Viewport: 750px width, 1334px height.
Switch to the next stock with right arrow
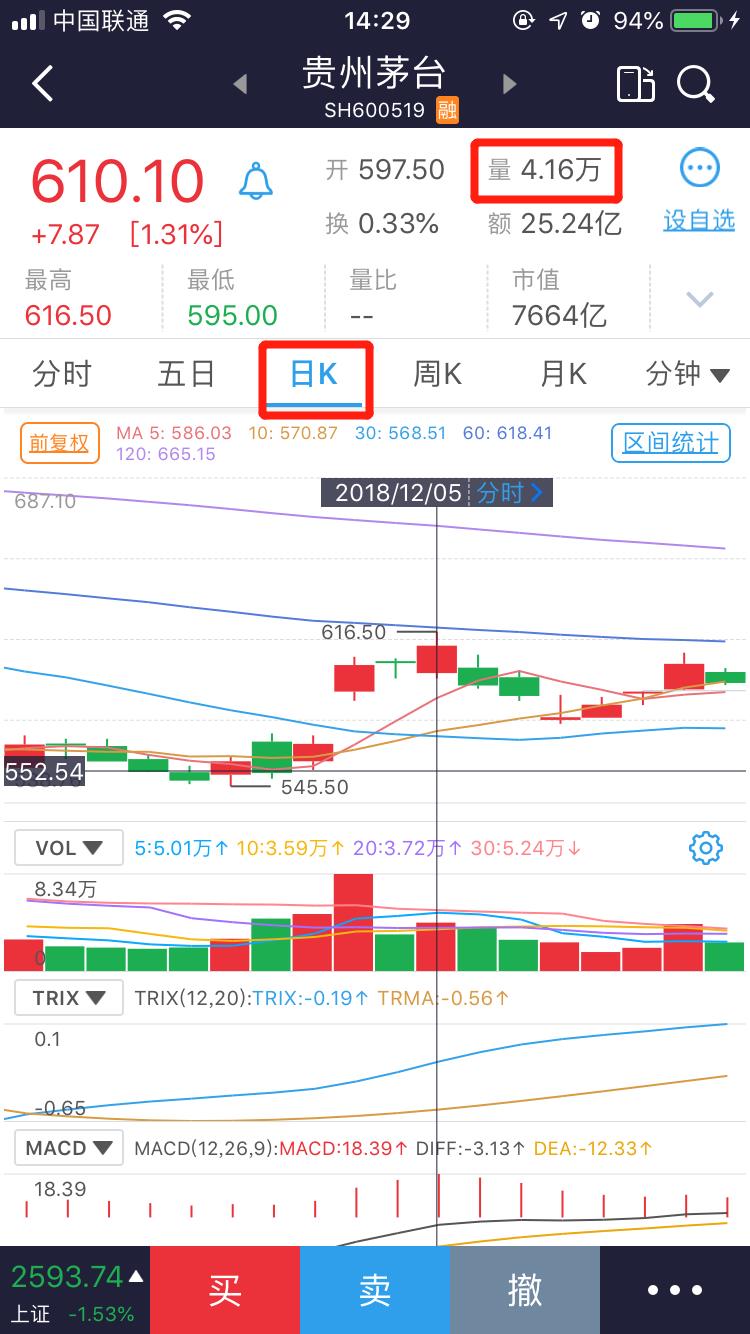click(510, 85)
